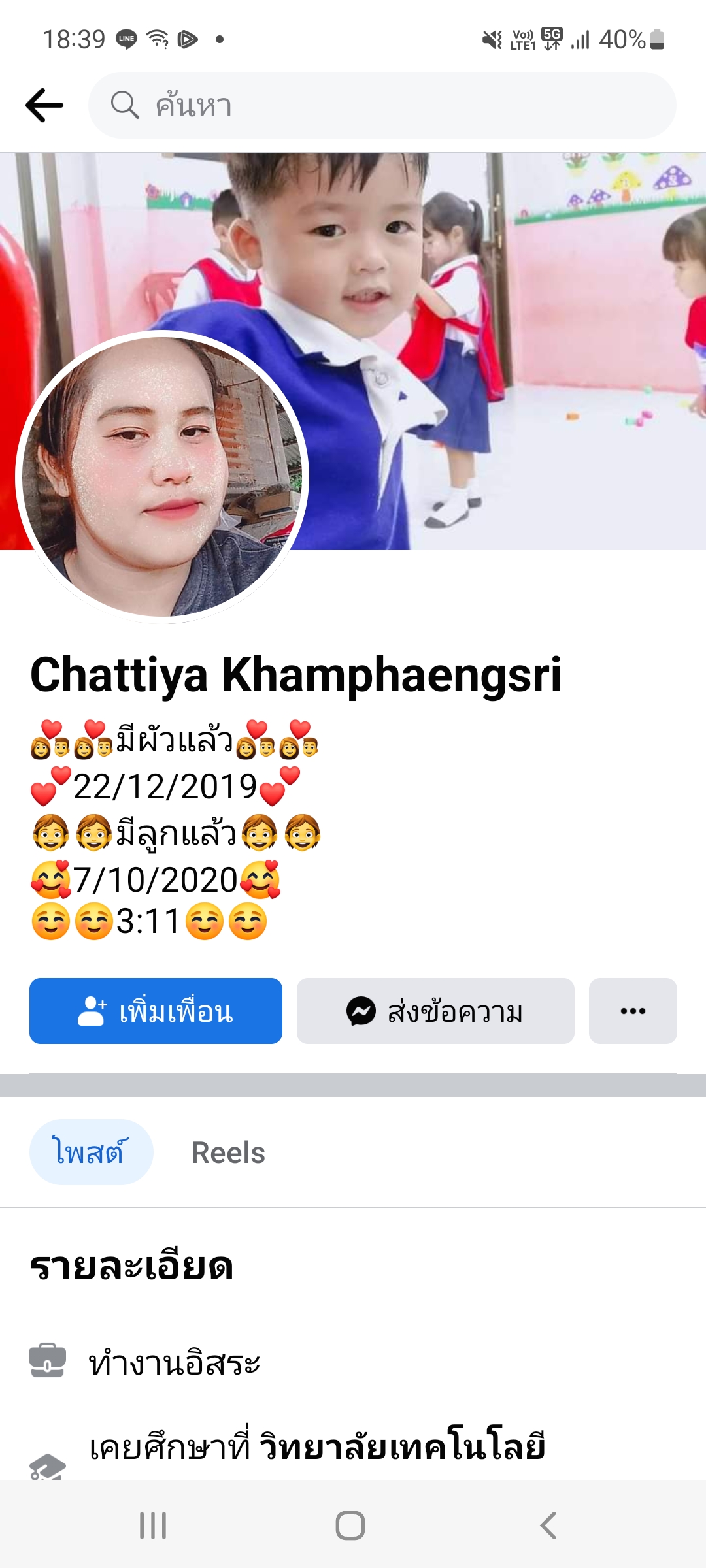Go back using the top arrow

44,105
